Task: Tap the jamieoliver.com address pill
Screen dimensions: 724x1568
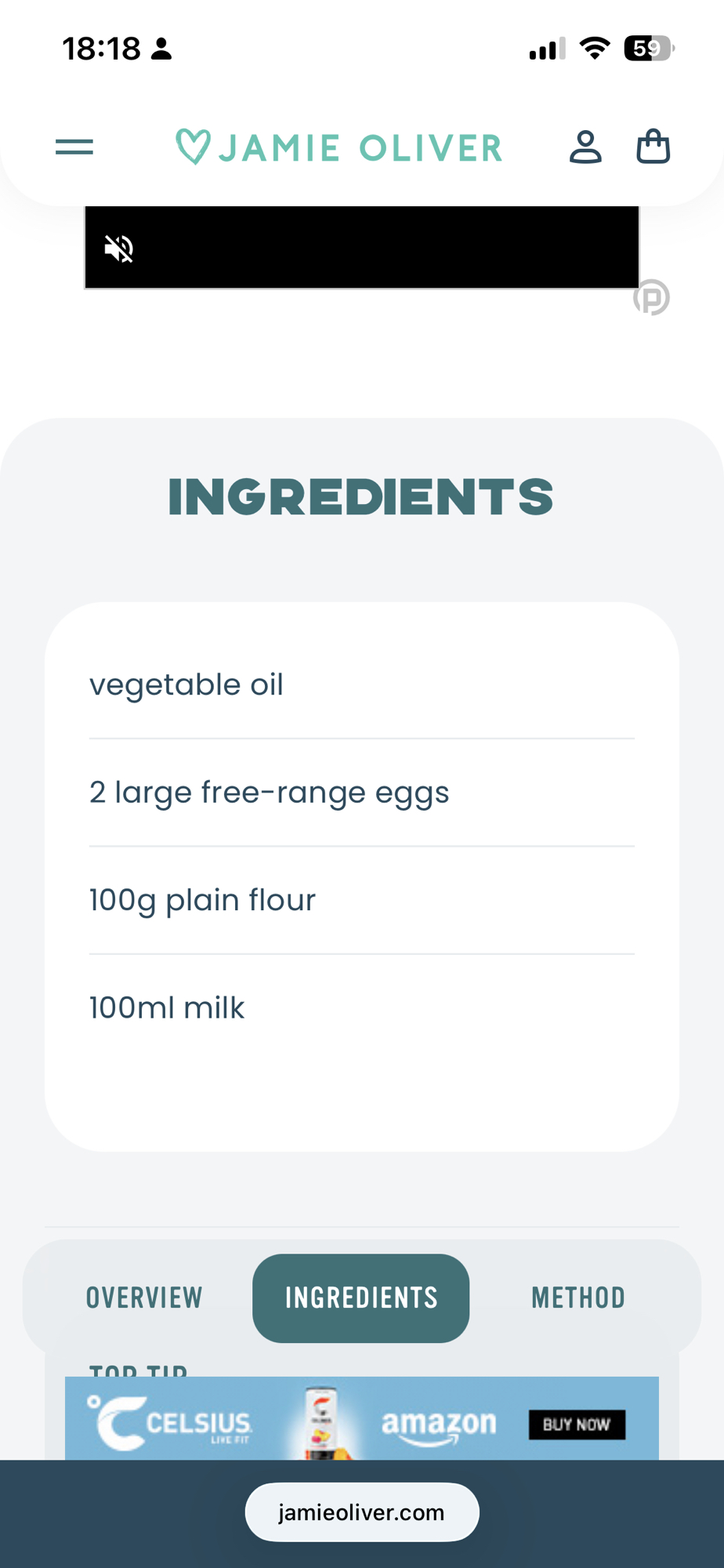Action: [x=361, y=1512]
